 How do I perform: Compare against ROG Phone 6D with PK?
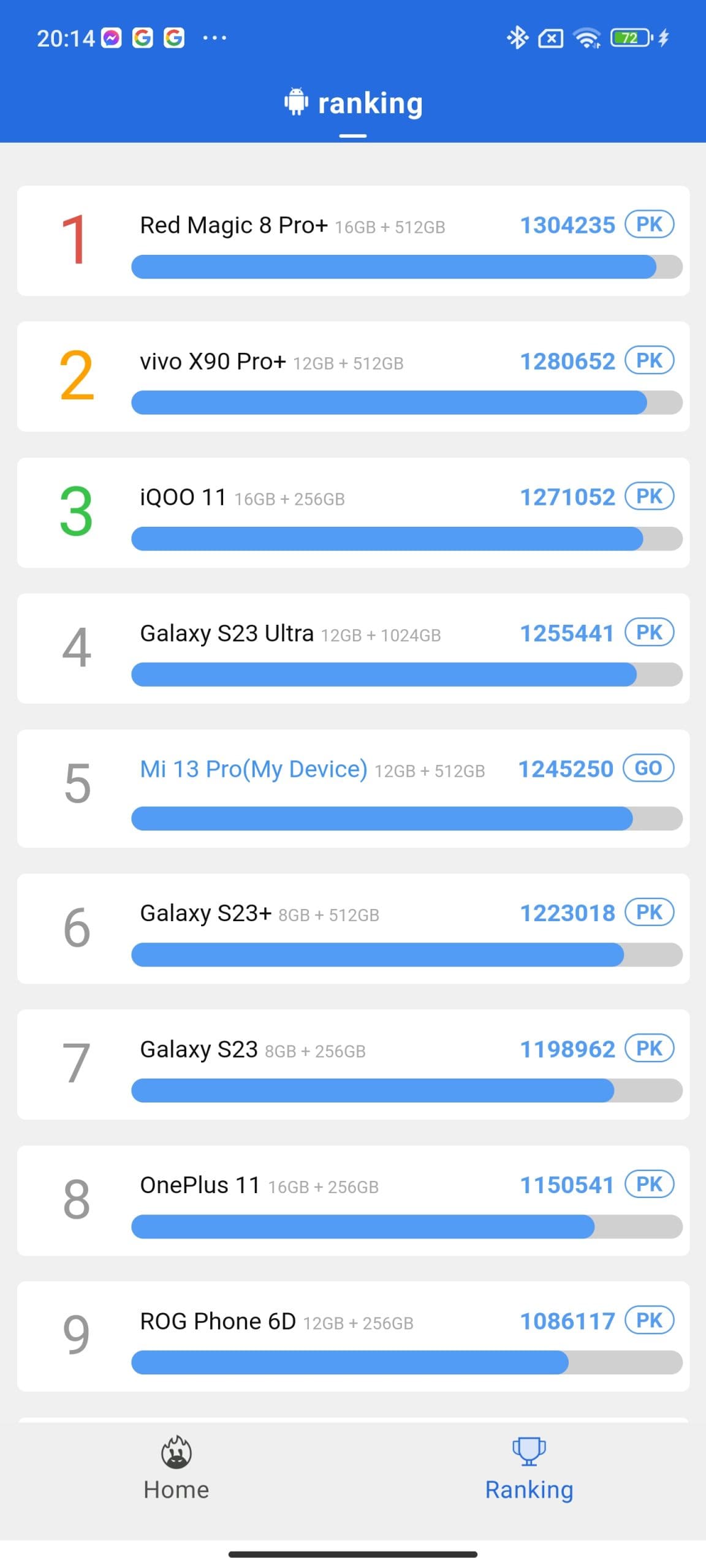point(649,1320)
